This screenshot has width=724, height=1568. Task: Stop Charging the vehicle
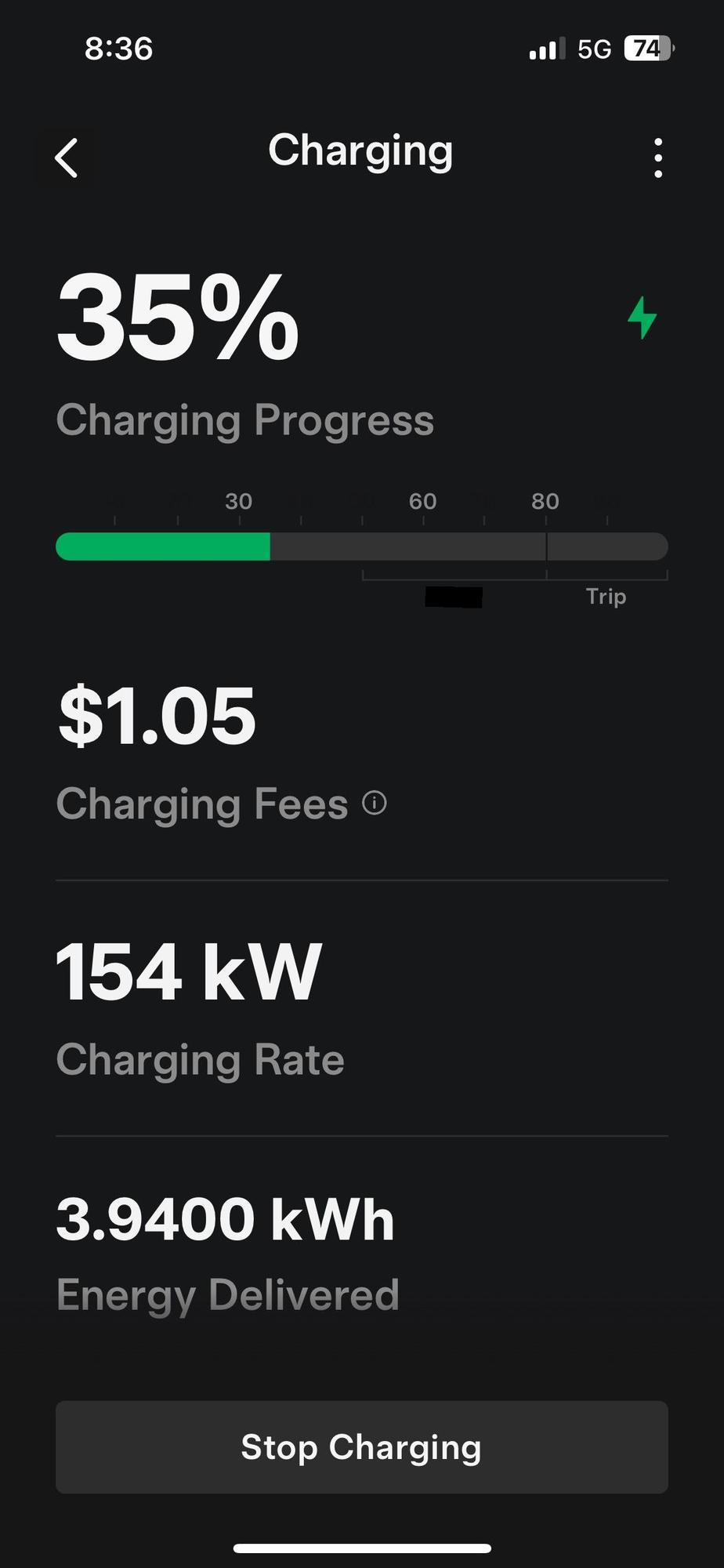(361, 1446)
